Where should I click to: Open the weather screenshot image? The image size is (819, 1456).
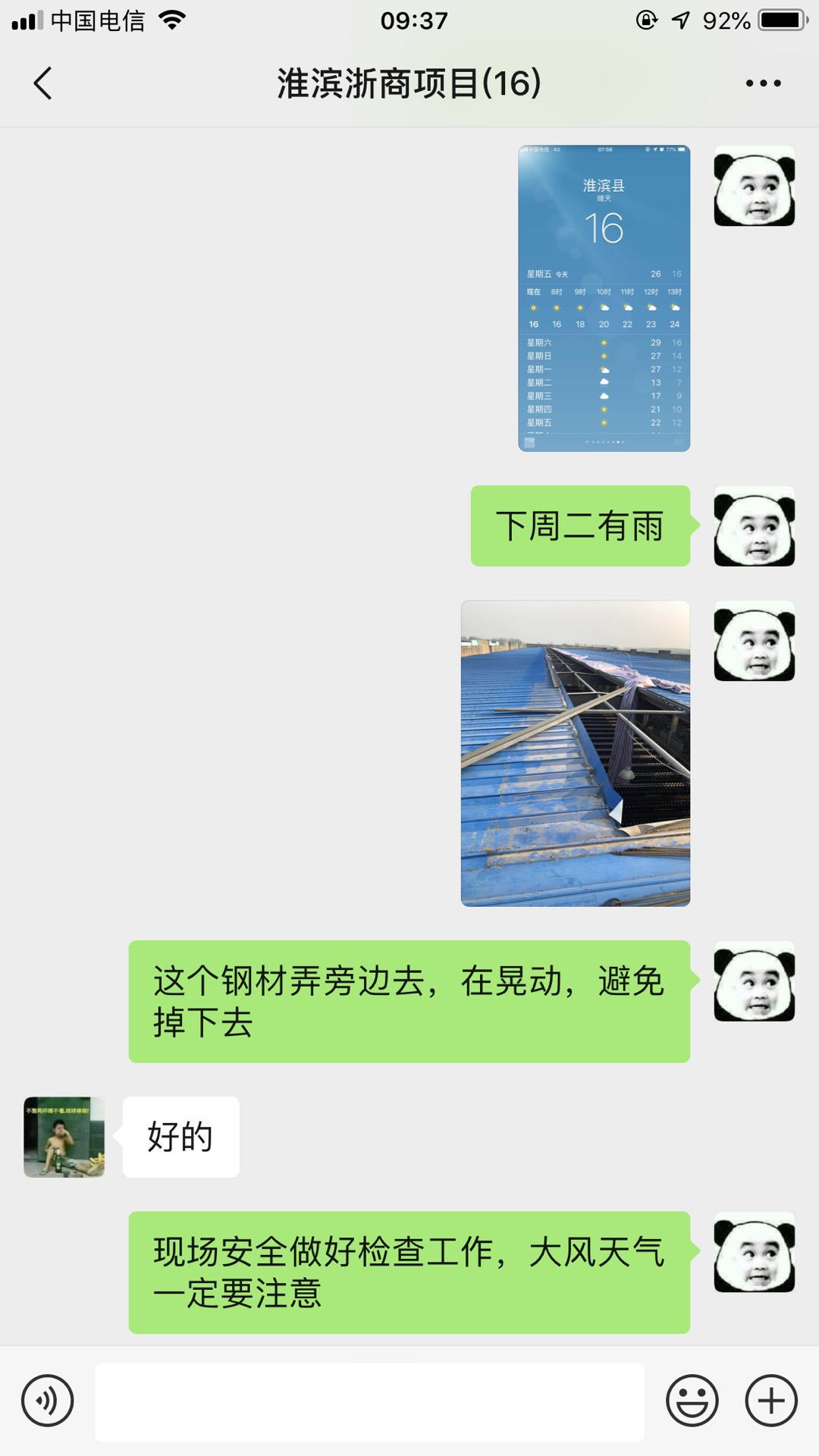(x=604, y=298)
